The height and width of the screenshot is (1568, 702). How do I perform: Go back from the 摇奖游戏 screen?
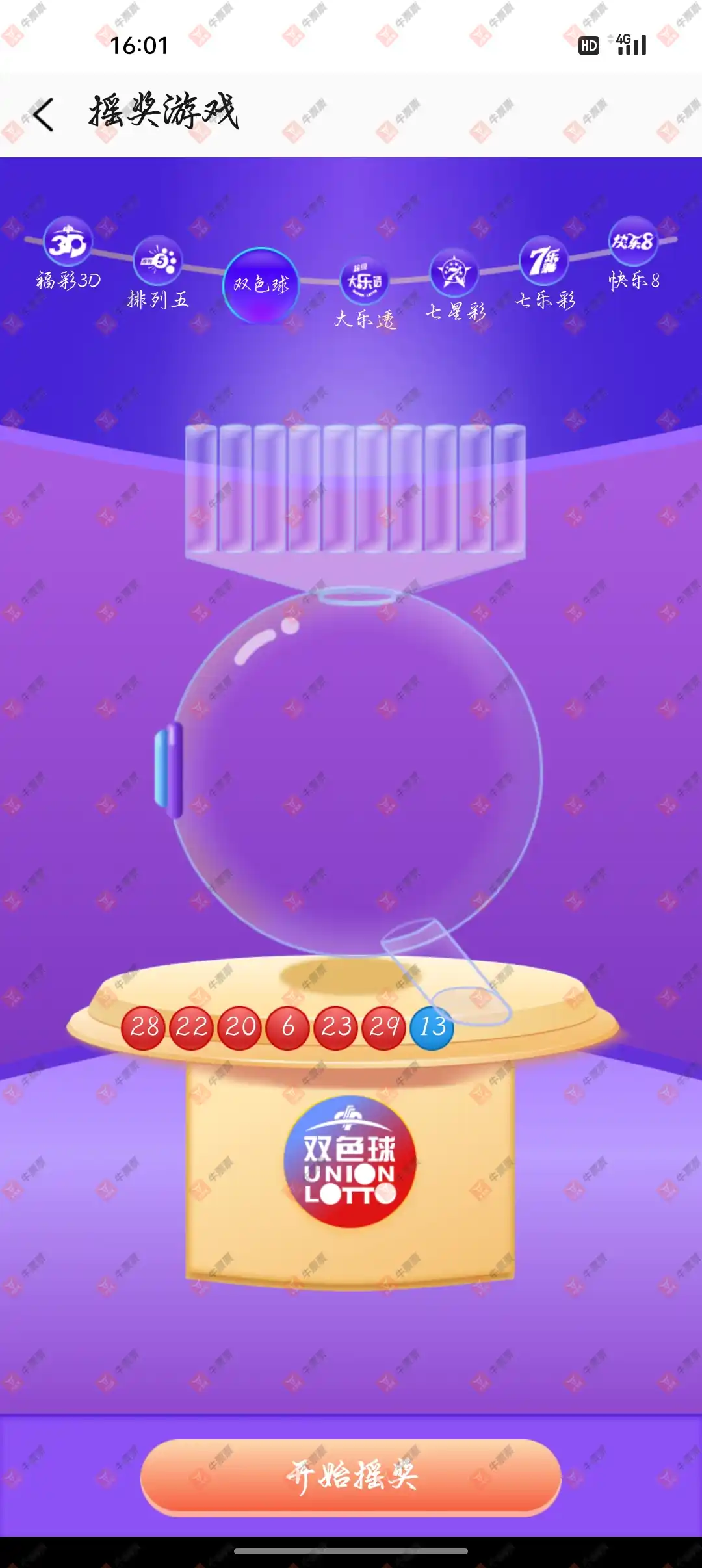(x=44, y=115)
